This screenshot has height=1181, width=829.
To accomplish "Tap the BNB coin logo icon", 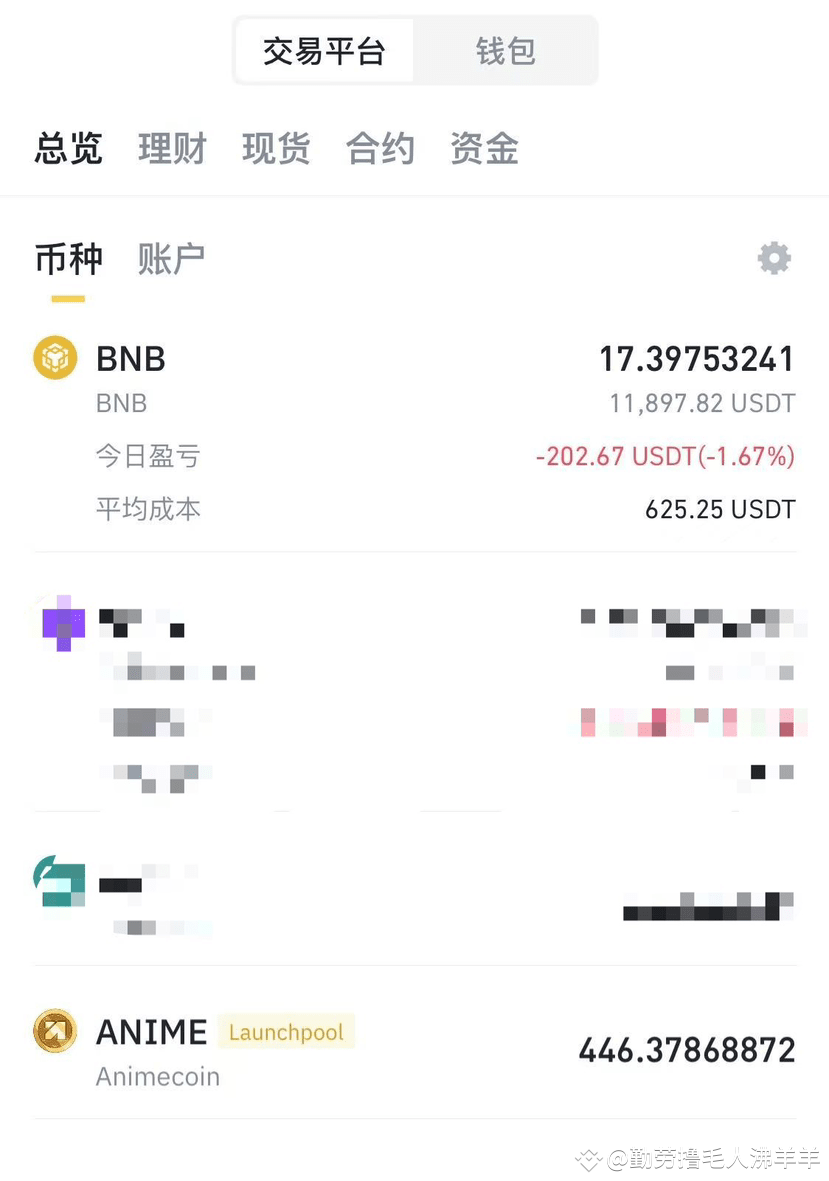I will tap(55, 357).
